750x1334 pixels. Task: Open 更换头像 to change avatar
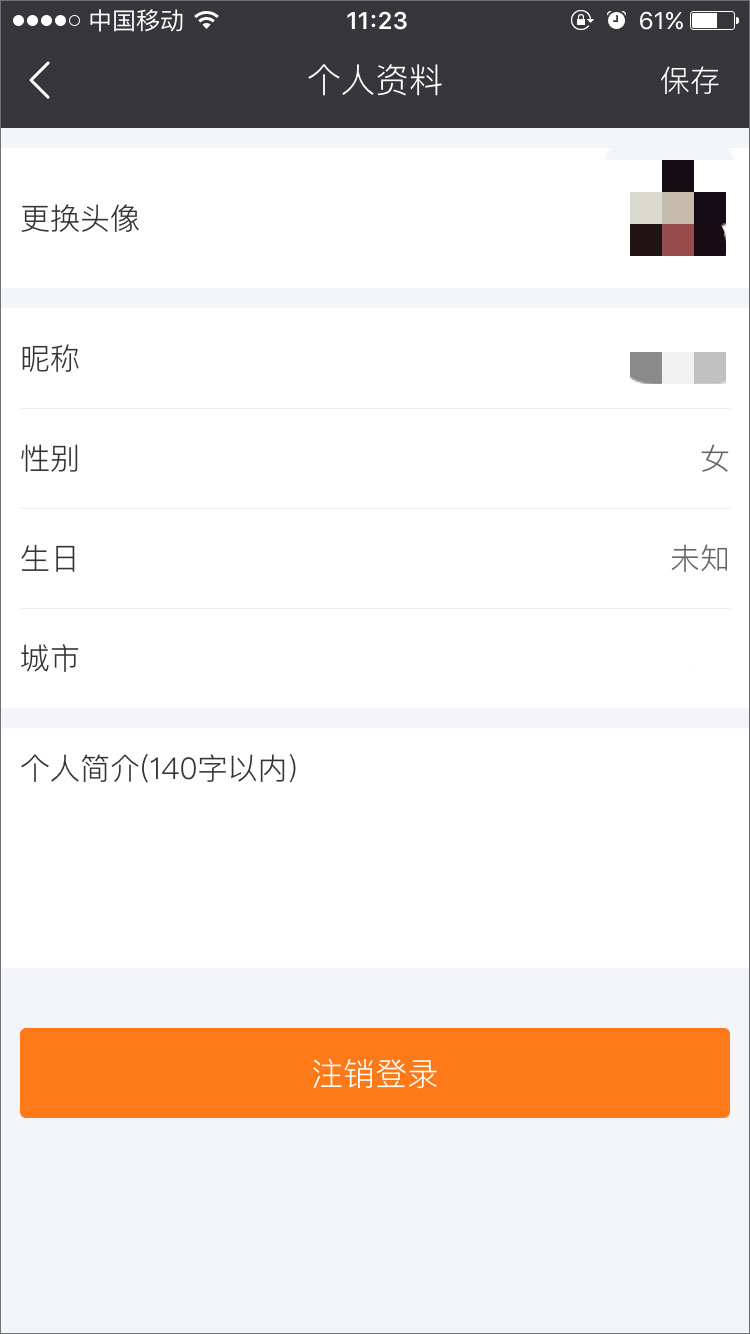375,218
